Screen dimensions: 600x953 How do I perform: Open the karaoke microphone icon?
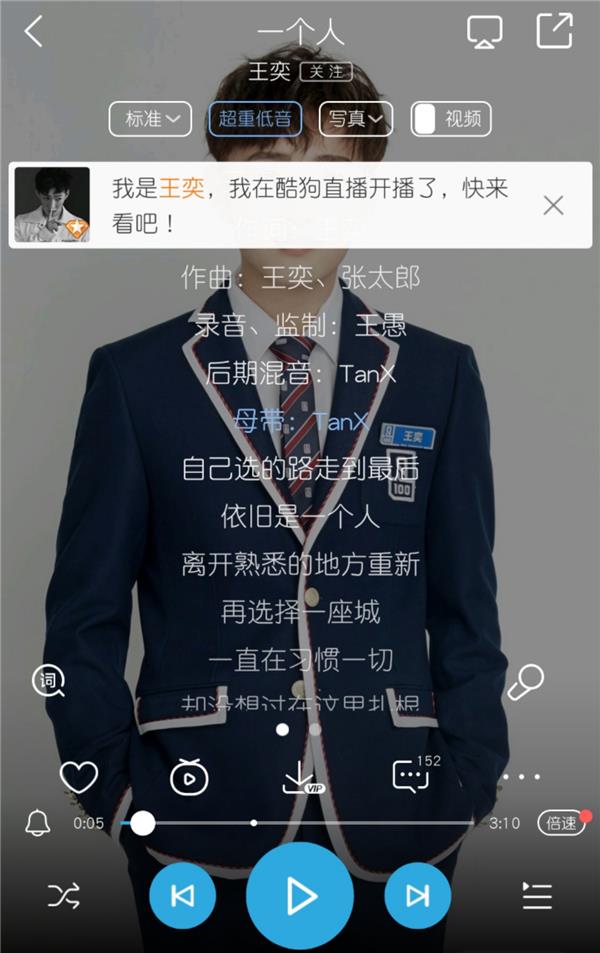525,682
